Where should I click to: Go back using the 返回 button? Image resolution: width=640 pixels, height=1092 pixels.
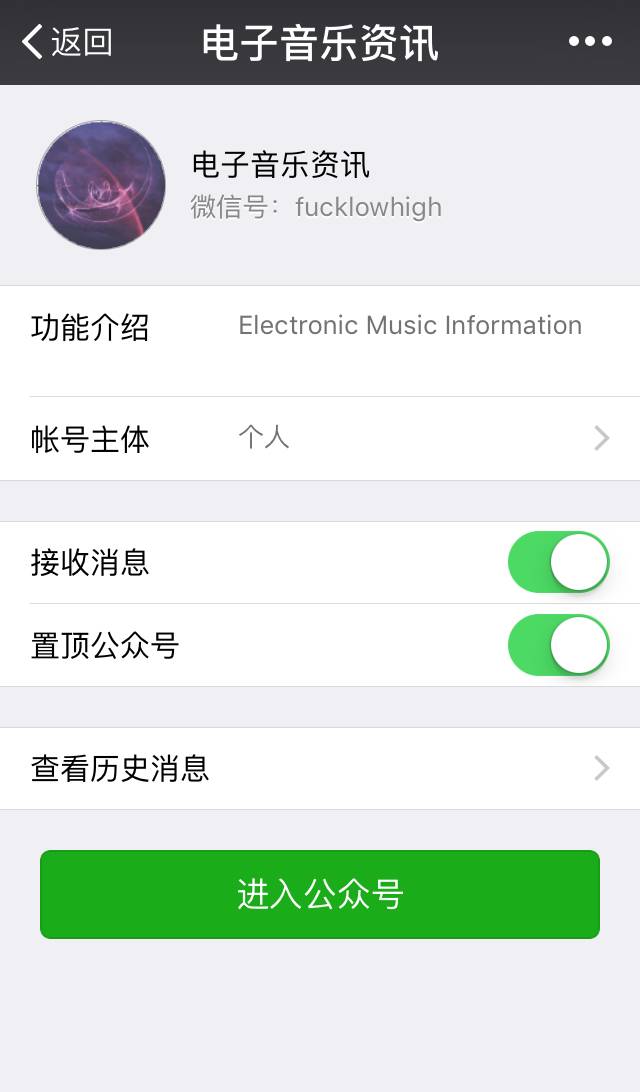click(66, 42)
